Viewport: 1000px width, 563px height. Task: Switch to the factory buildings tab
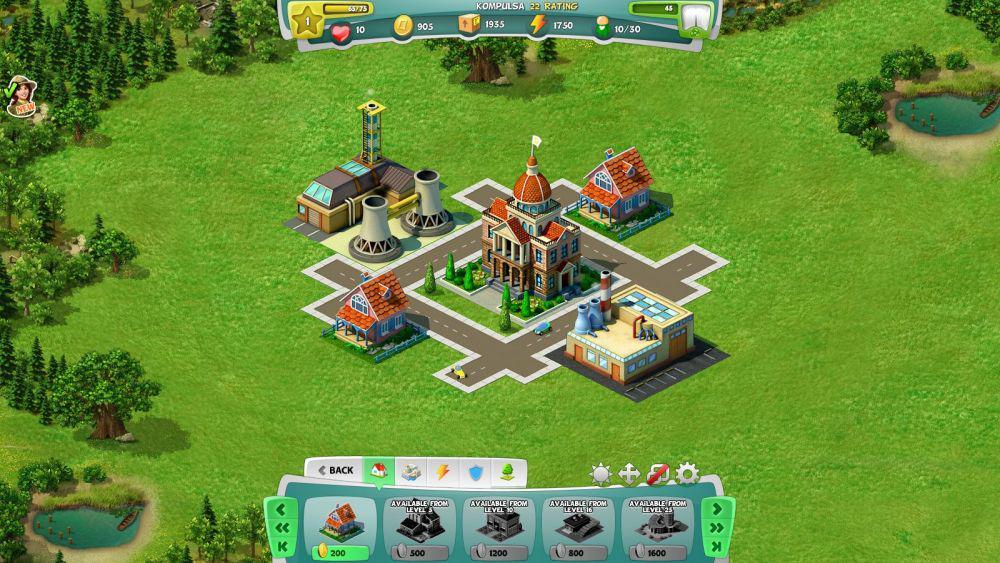coord(411,470)
